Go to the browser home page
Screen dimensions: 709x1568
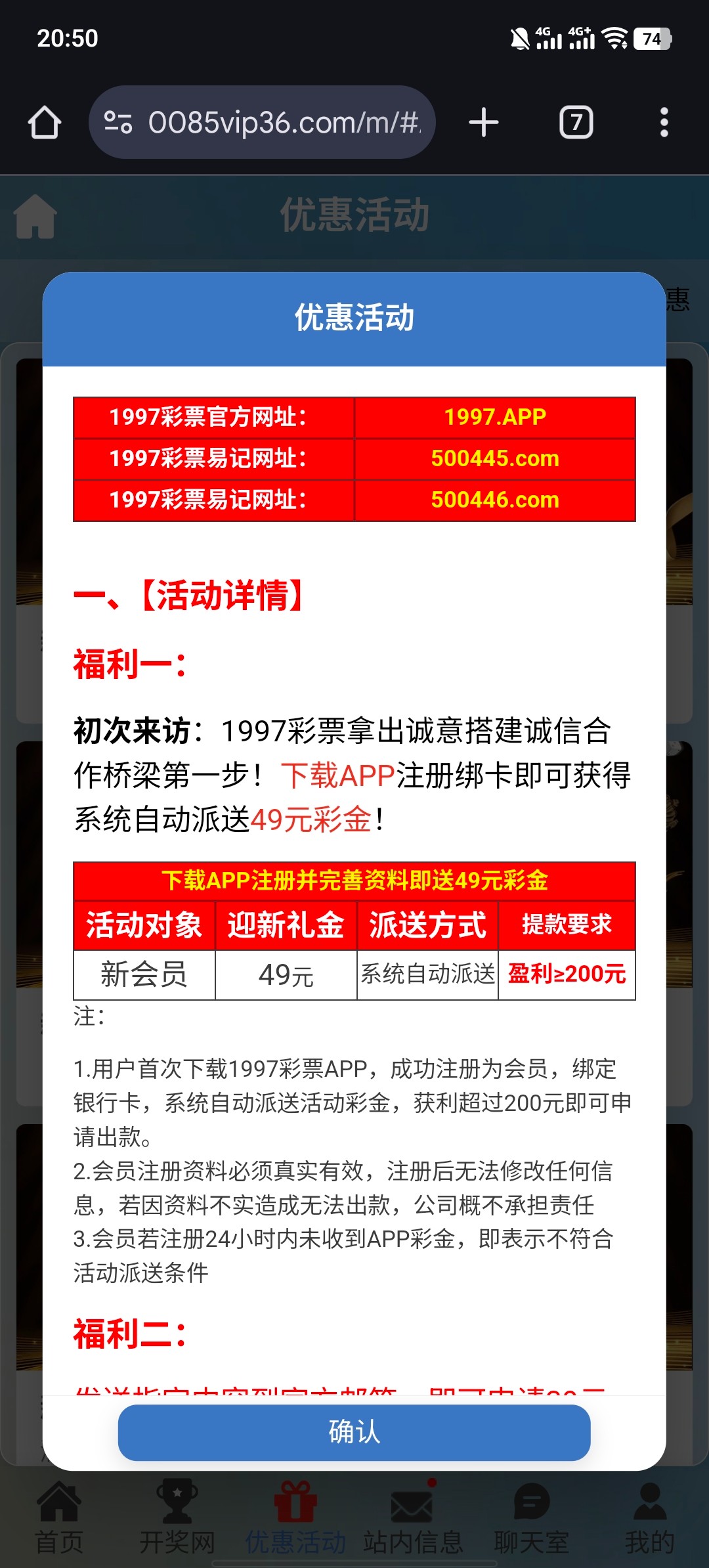tap(45, 123)
